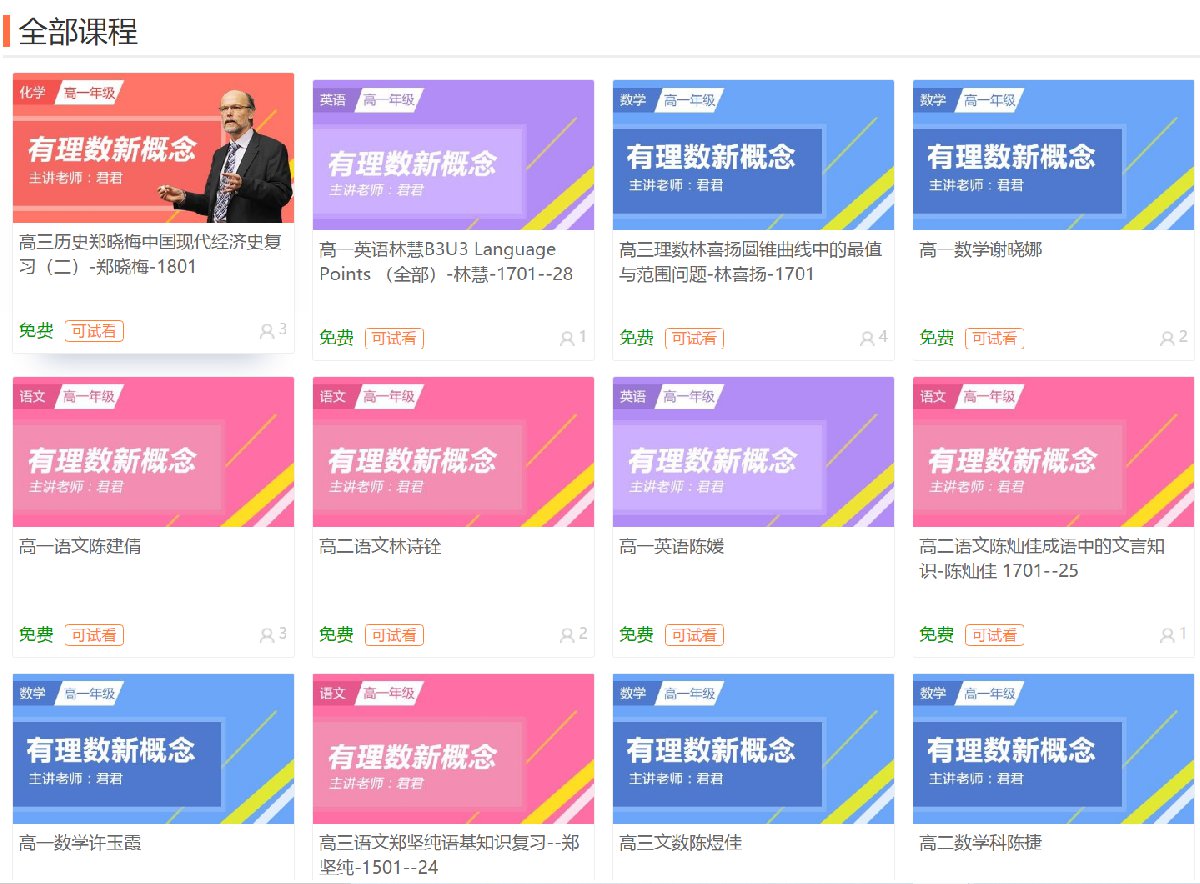
Task: Tap 可试看 on the 高一数学谢晓娜 course
Action: [994, 338]
